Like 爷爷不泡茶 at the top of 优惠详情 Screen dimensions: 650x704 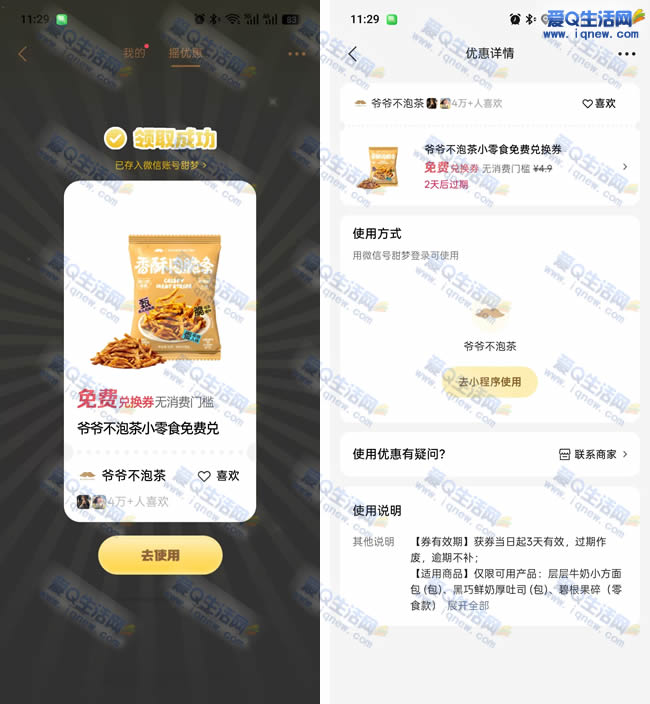(599, 103)
